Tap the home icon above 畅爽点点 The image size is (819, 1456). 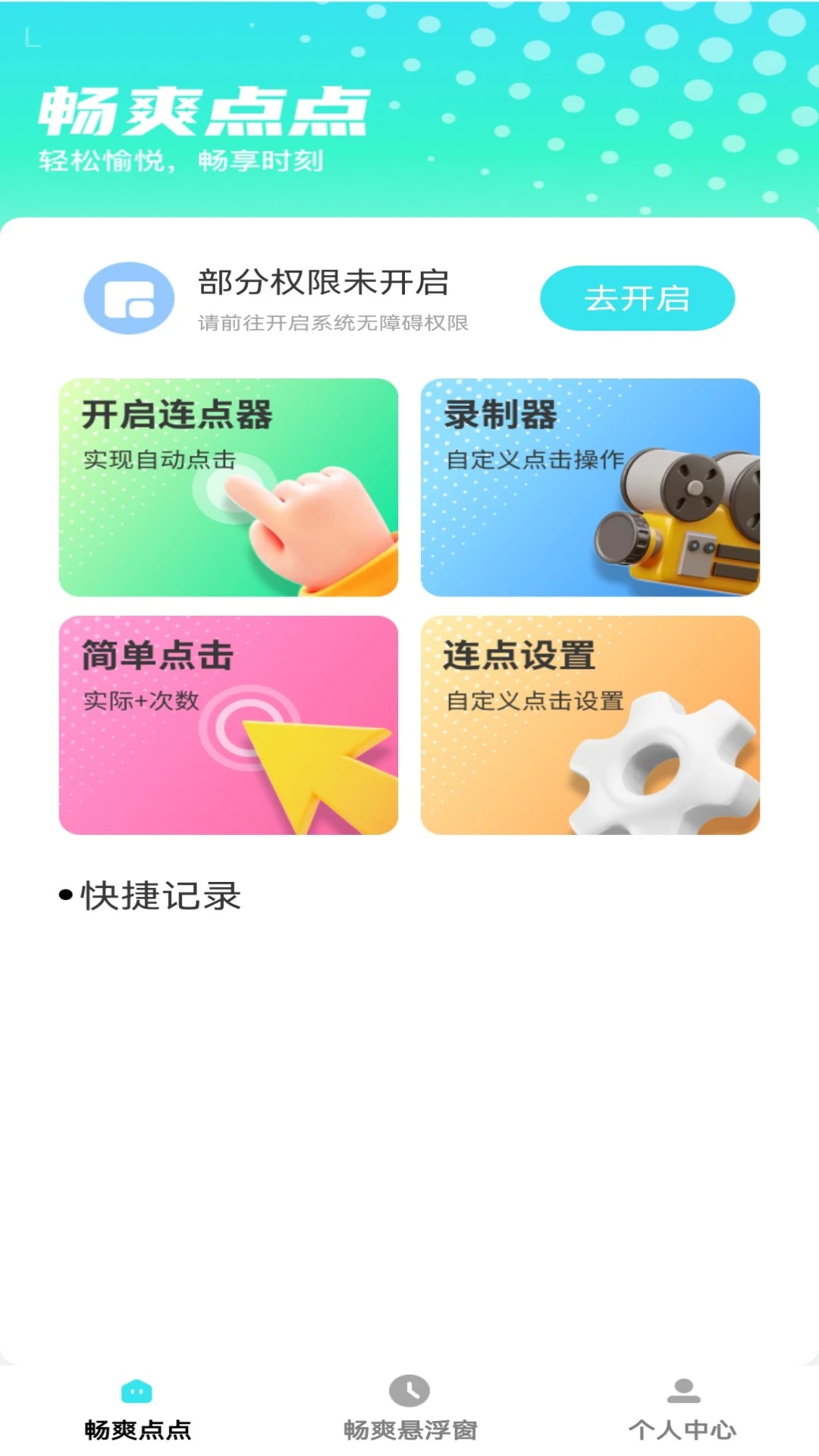(x=136, y=1392)
